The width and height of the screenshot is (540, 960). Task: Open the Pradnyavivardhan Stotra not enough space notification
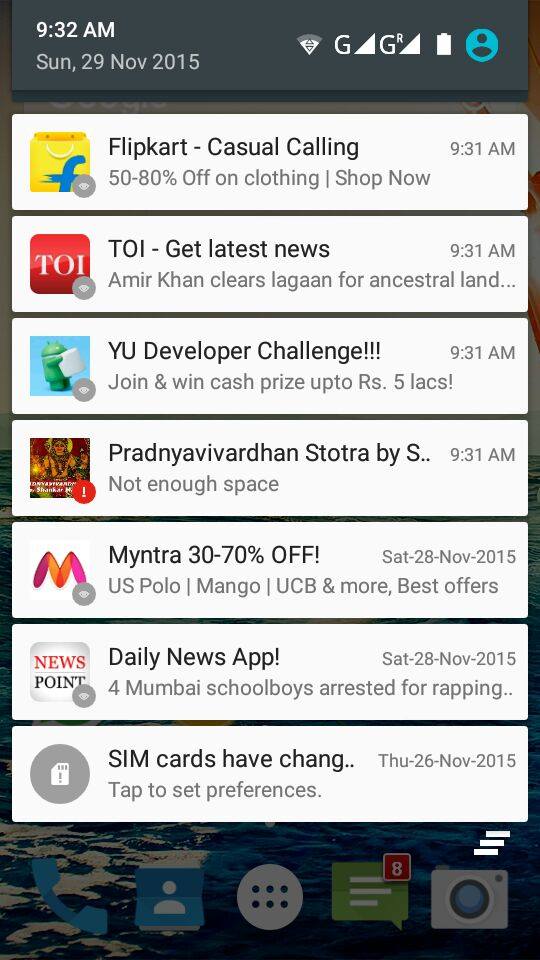[x=269, y=468]
